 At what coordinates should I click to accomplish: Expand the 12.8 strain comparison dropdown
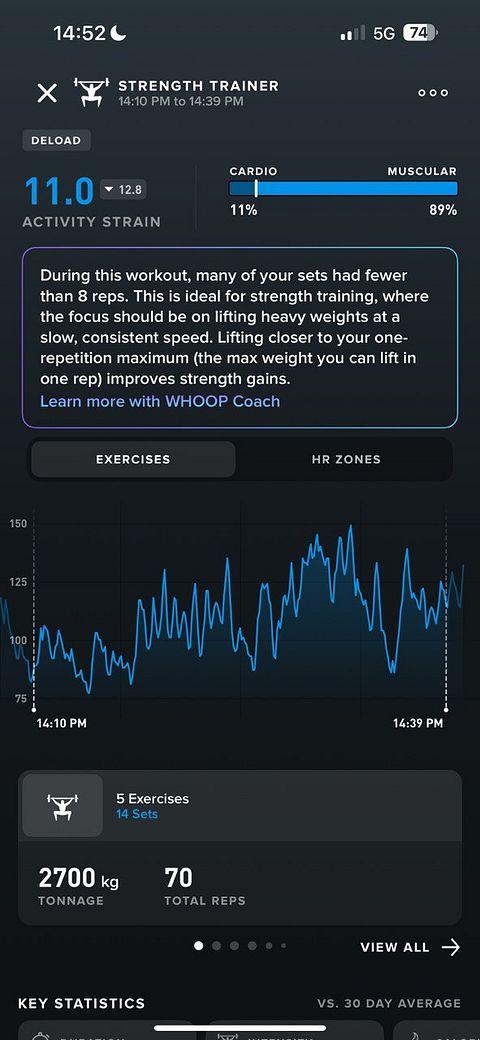coord(123,190)
